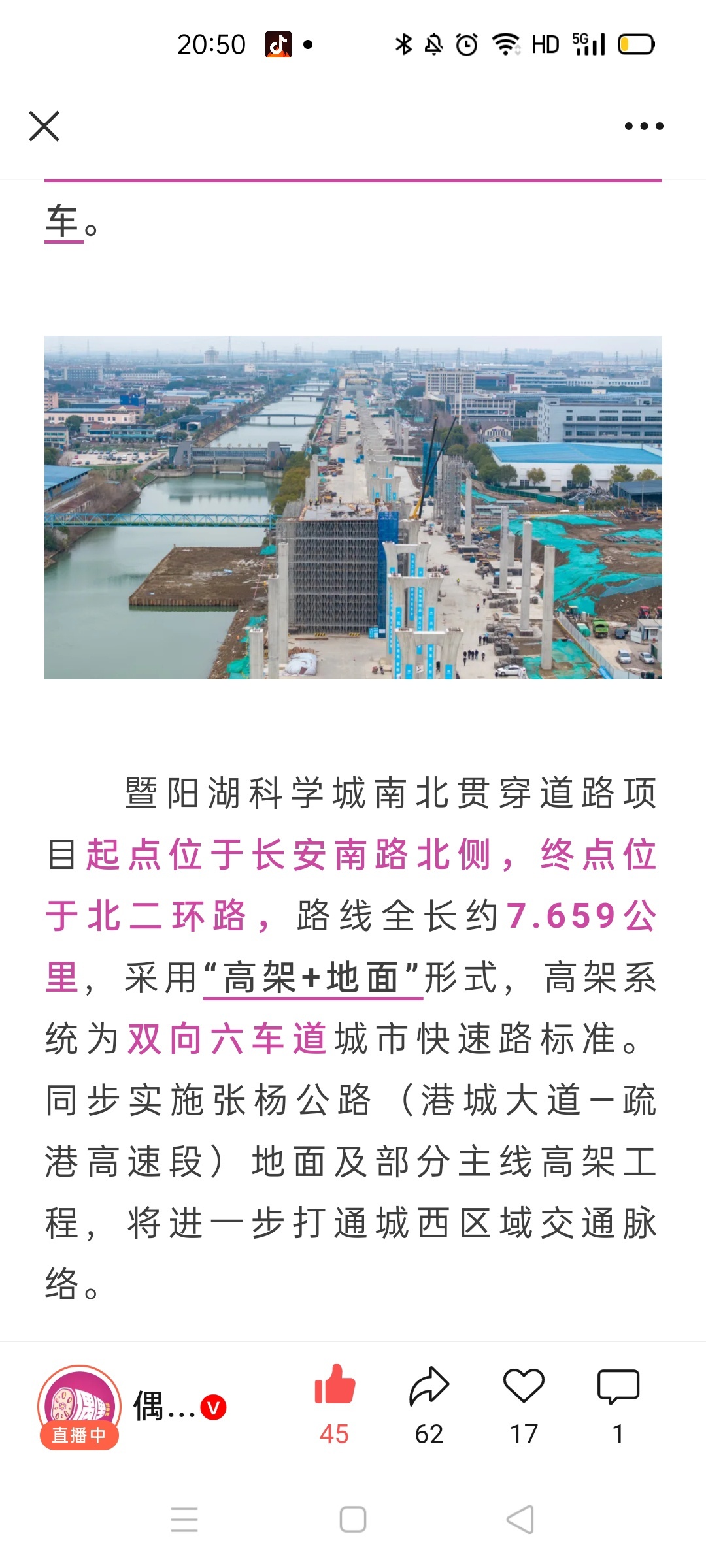
Task: Close the article page
Action: click(44, 126)
